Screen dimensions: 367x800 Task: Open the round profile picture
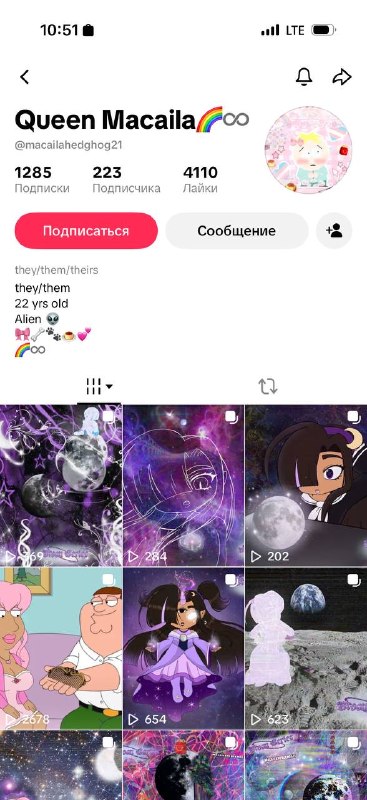tap(308, 151)
